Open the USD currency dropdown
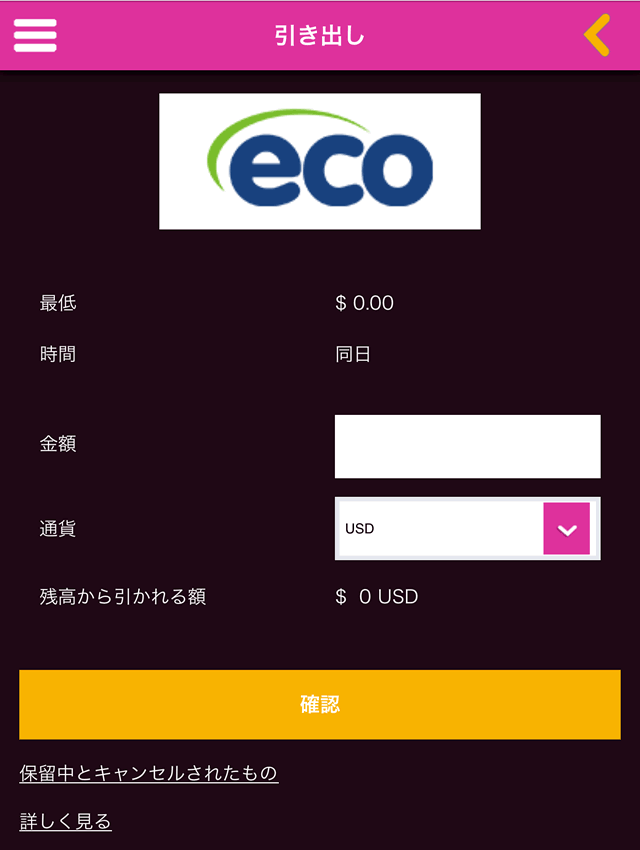640x850 pixels. click(x=467, y=528)
